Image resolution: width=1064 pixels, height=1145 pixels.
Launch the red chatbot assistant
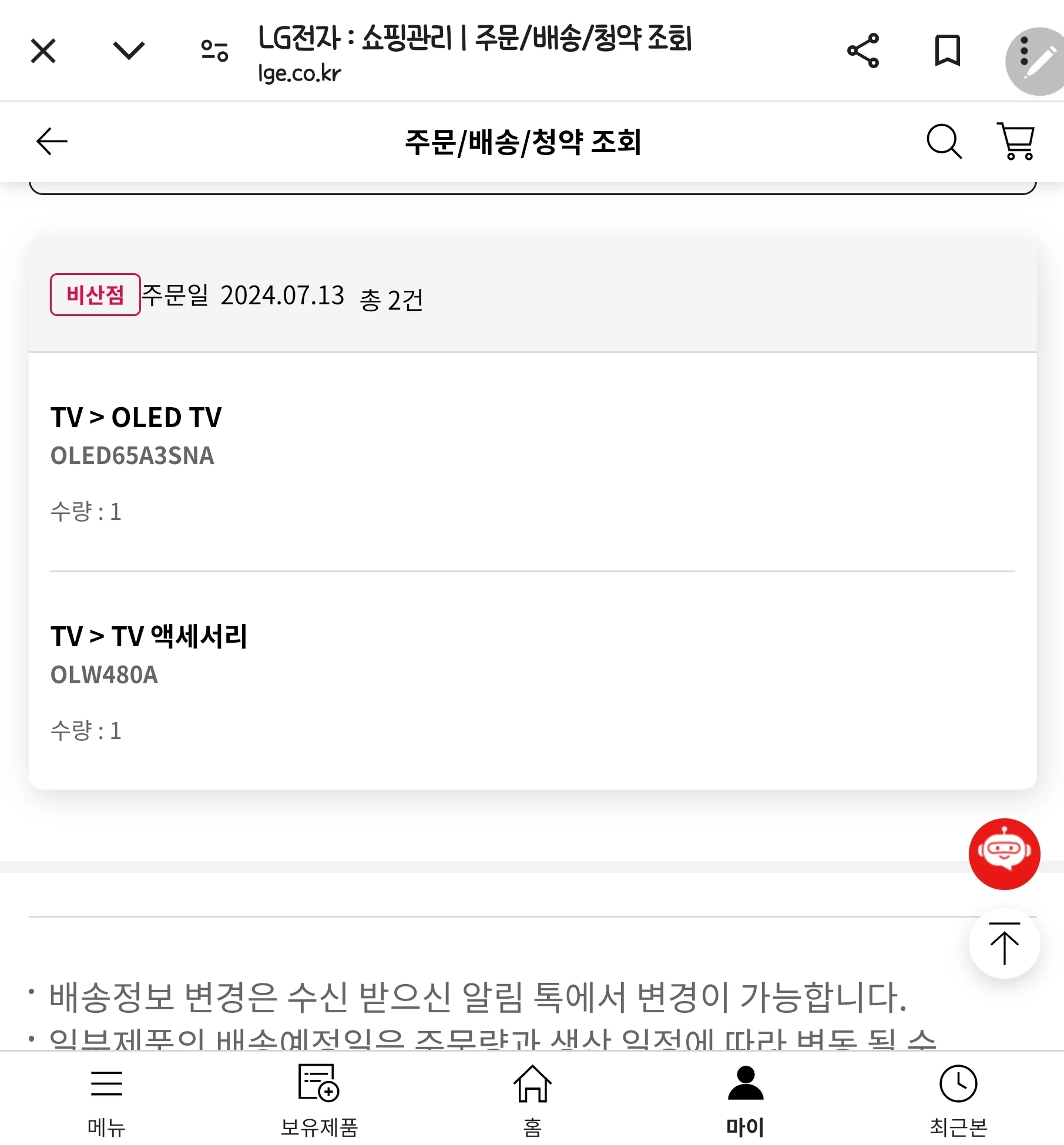click(1004, 854)
